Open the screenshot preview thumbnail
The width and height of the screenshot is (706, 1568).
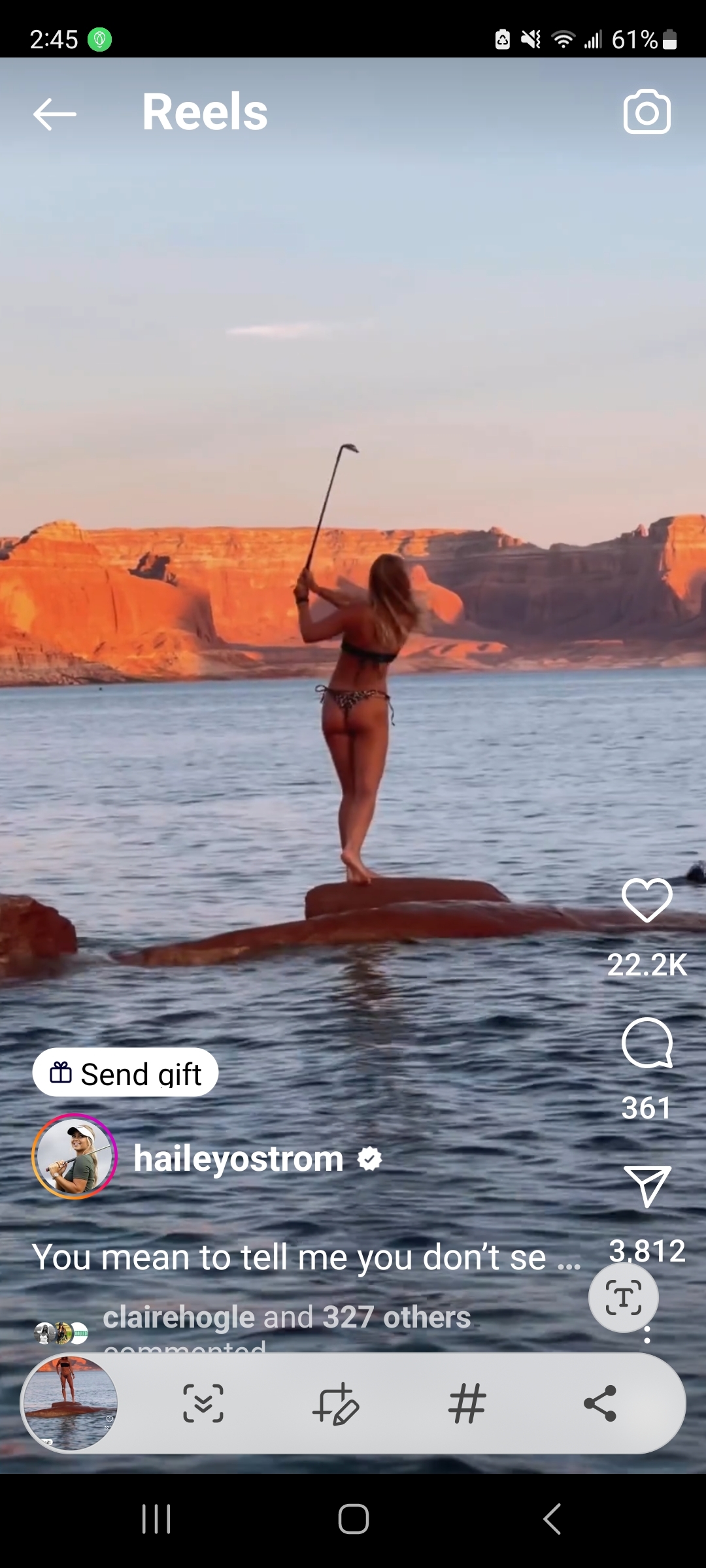71,1403
